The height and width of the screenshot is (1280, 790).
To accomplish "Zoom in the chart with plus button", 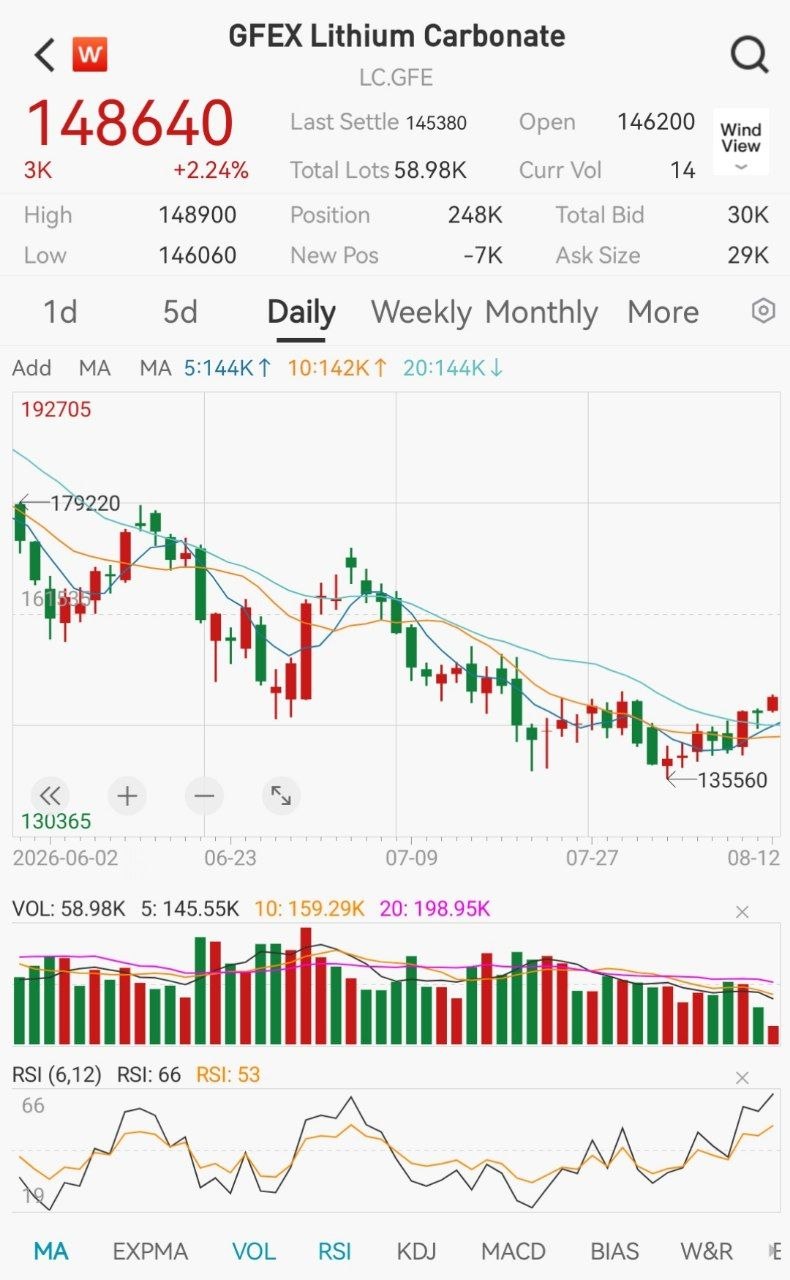I will tap(127, 796).
